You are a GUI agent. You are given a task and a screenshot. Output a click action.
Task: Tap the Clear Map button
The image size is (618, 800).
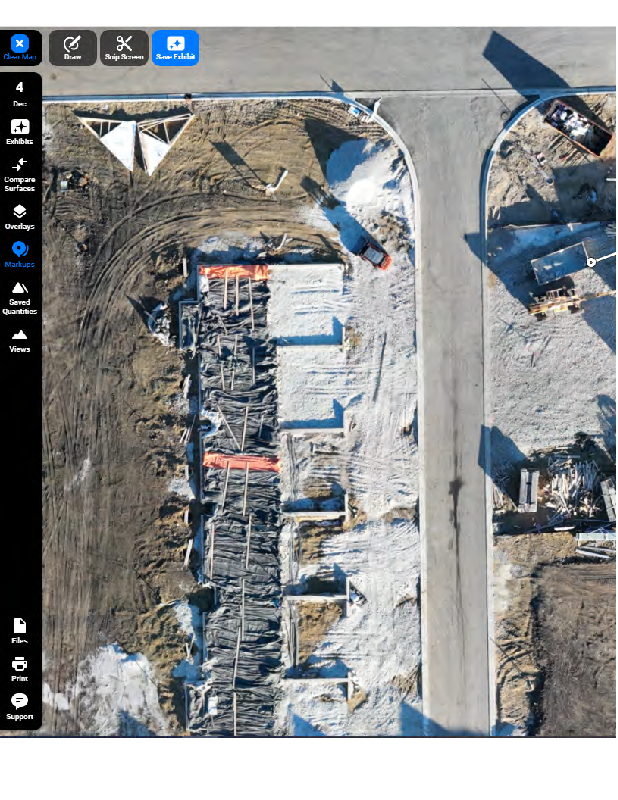(x=20, y=47)
